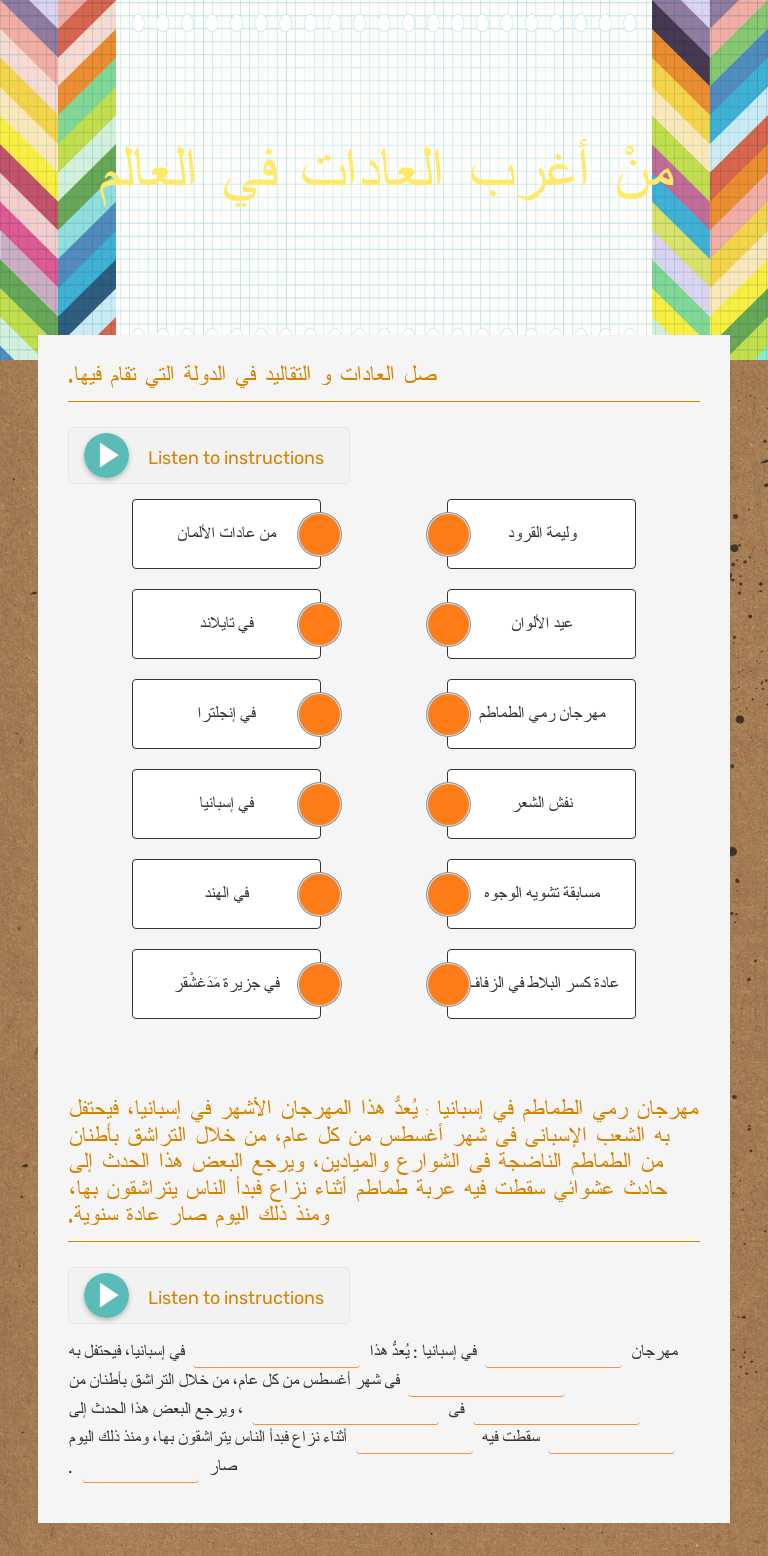Play the bottom Listen to instructions audio icon
Viewport: 768px width, 1556px height.
click(106, 1295)
